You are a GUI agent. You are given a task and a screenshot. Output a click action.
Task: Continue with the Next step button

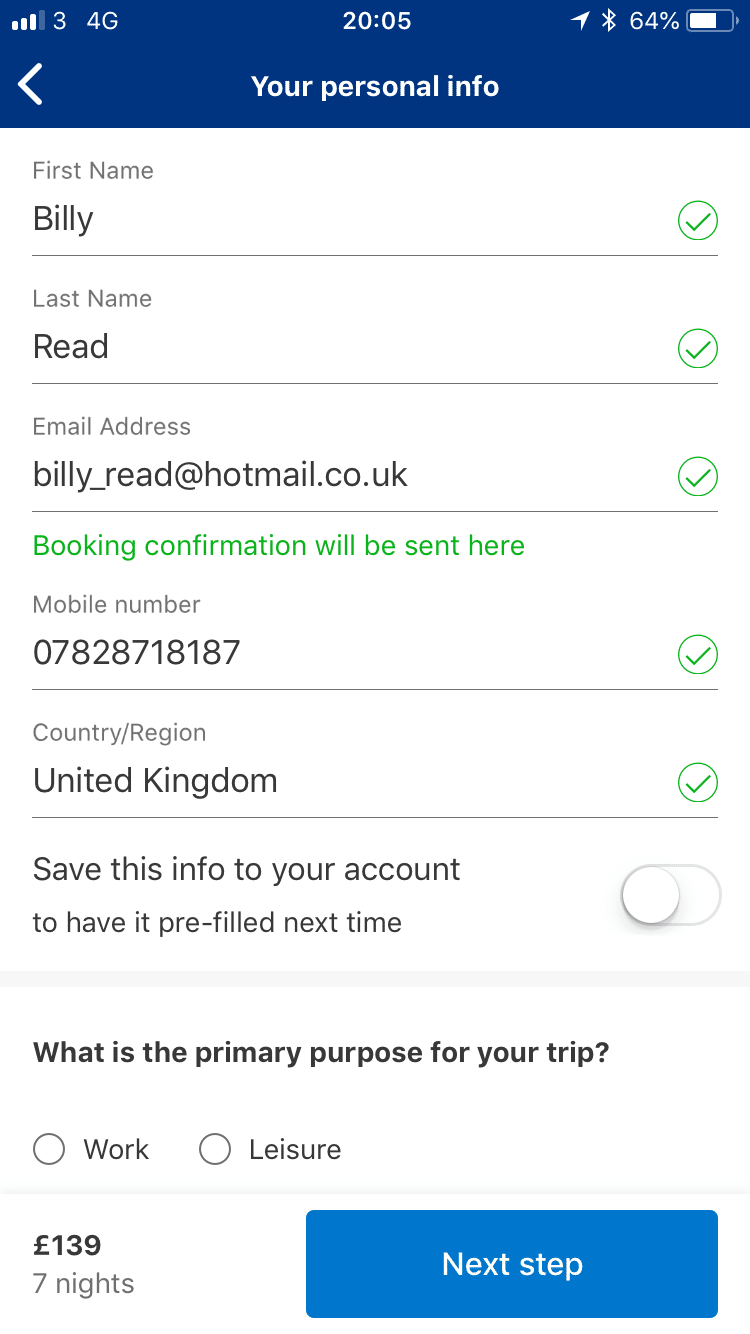512,1264
